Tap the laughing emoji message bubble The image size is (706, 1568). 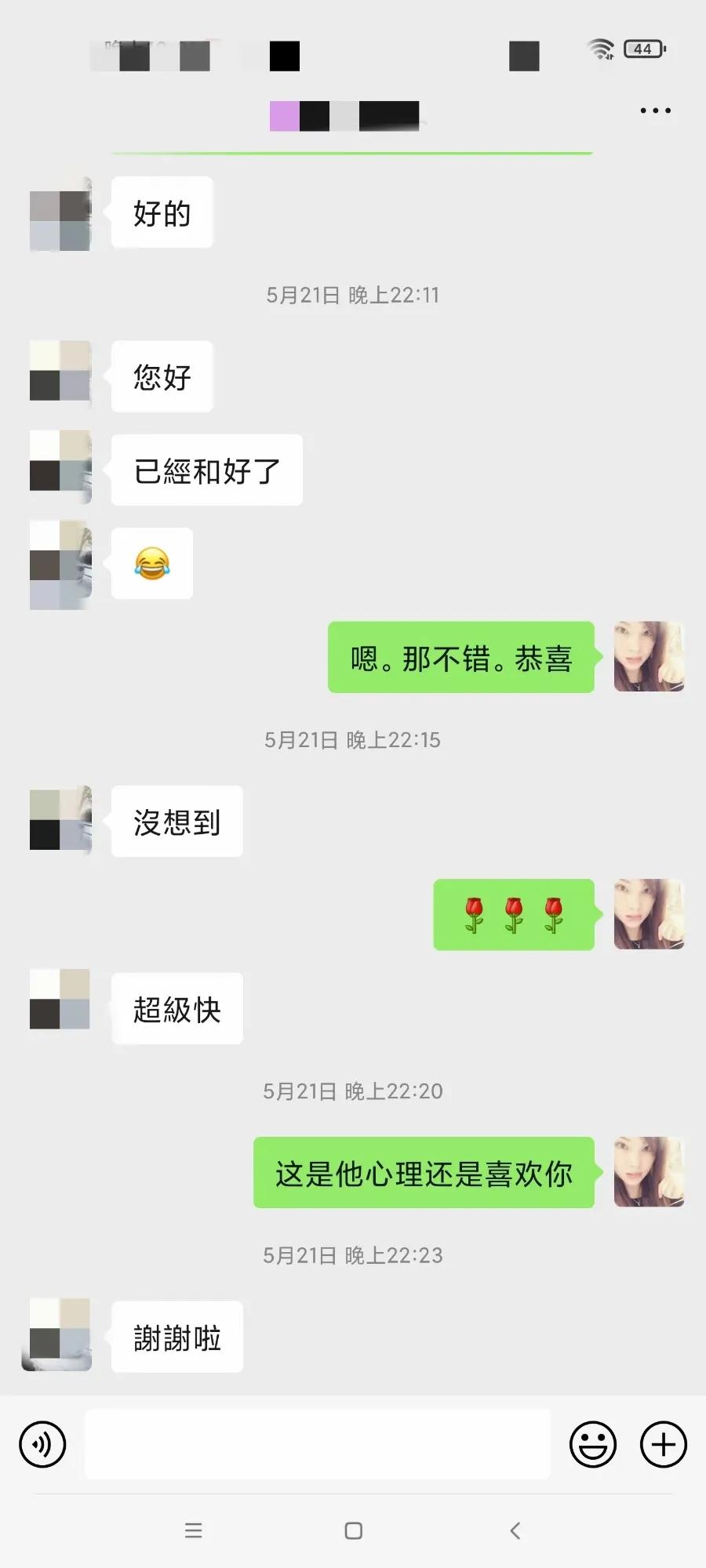(152, 564)
